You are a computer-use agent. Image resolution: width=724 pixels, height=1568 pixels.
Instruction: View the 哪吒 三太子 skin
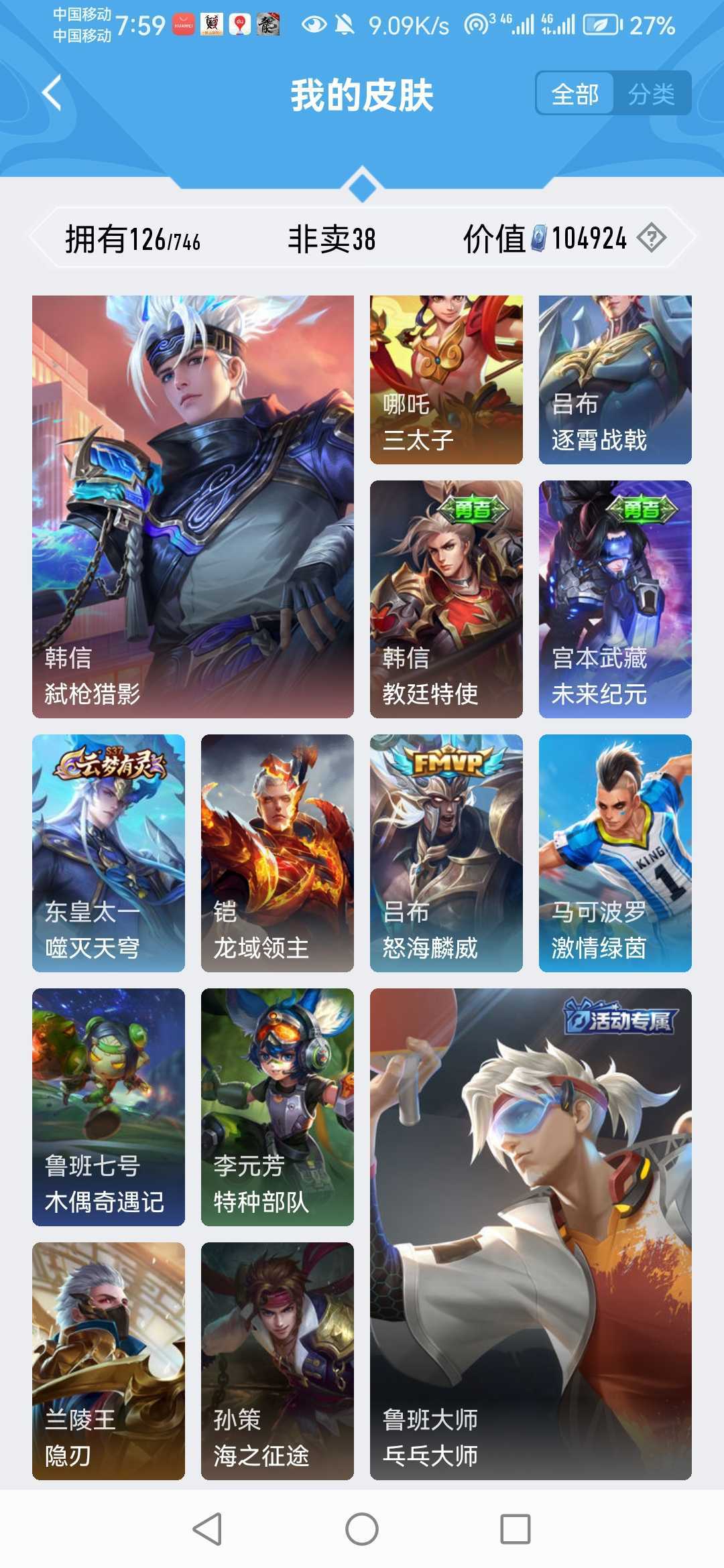(x=446, y=379)
